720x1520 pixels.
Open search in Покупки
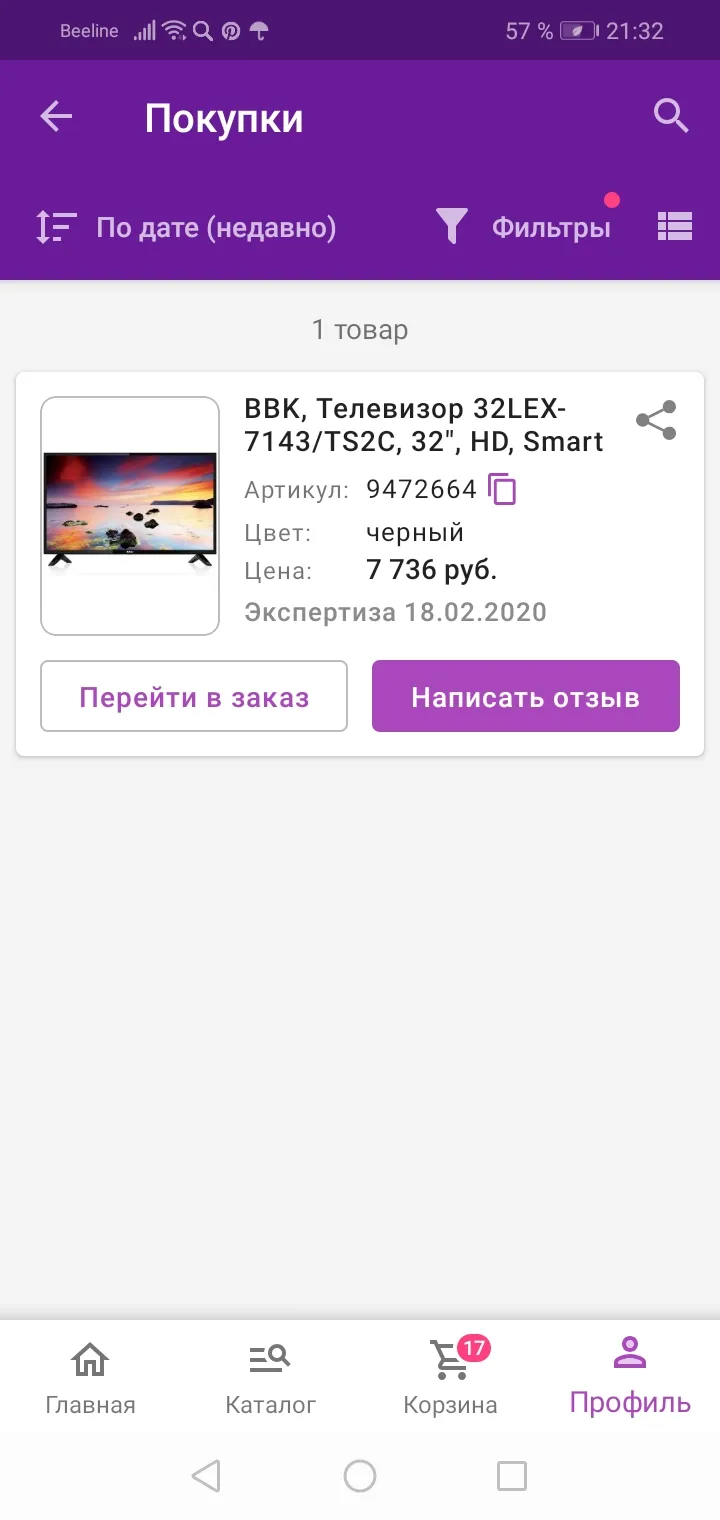(671, 116)
